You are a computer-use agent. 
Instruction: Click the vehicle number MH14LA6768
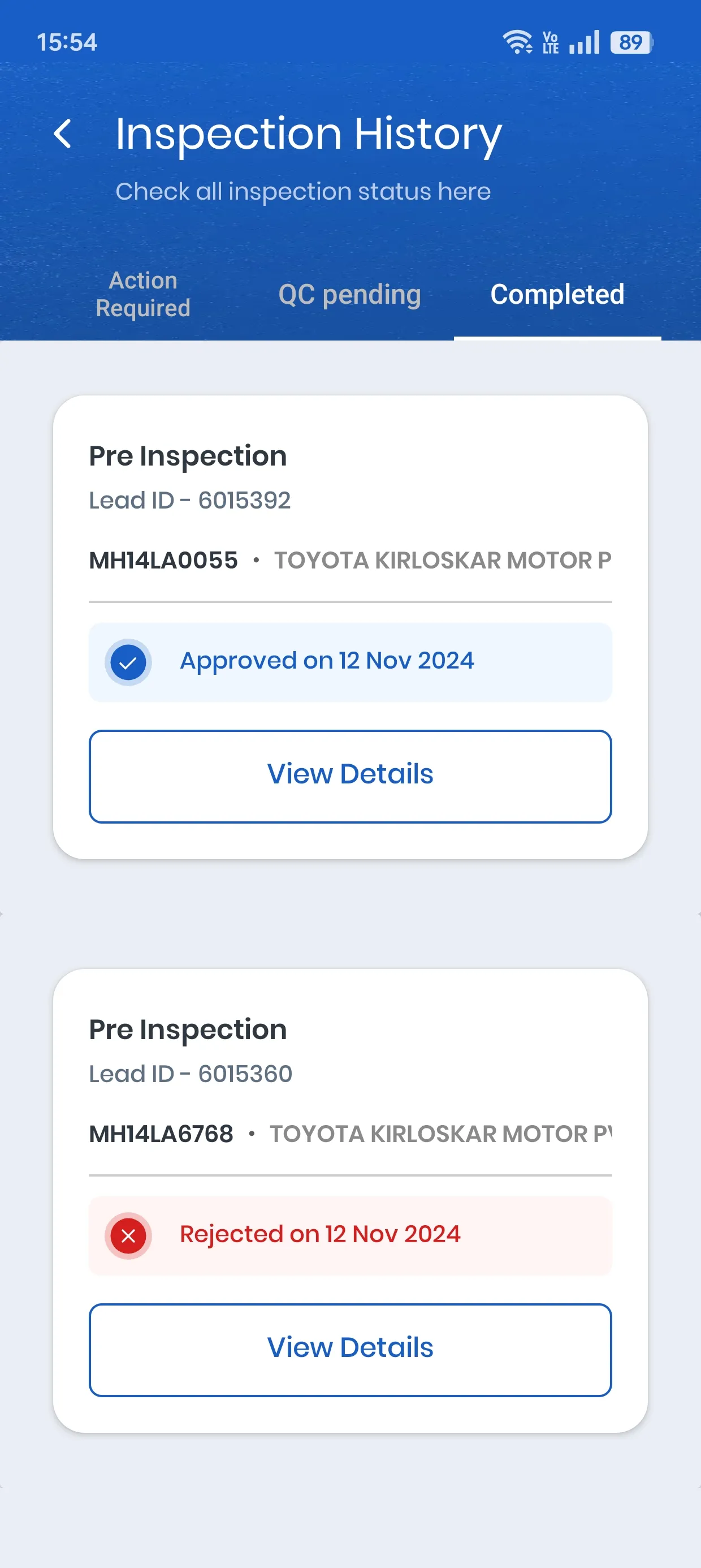pyautogui.click(x=161, y=1134)
